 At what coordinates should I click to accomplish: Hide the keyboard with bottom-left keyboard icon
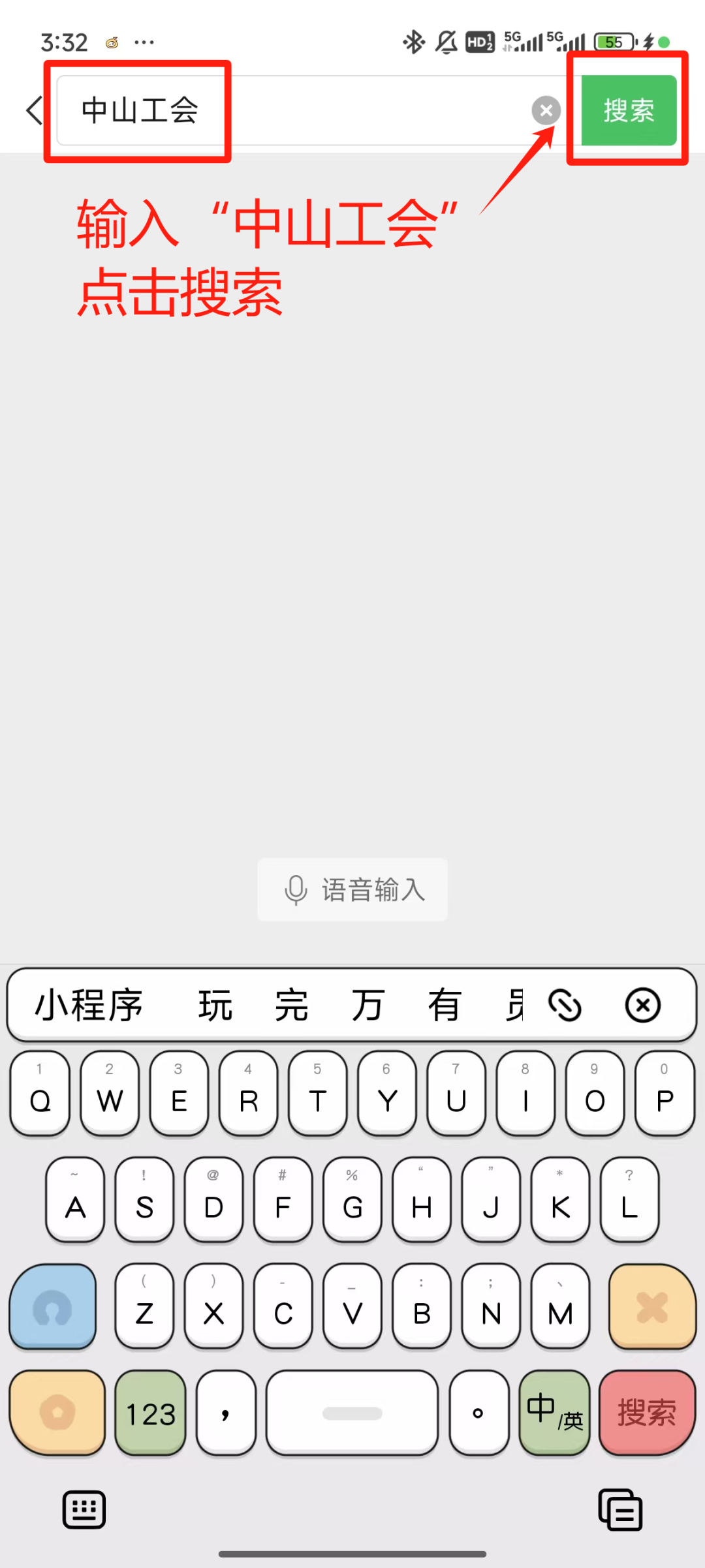point(84,1509)
